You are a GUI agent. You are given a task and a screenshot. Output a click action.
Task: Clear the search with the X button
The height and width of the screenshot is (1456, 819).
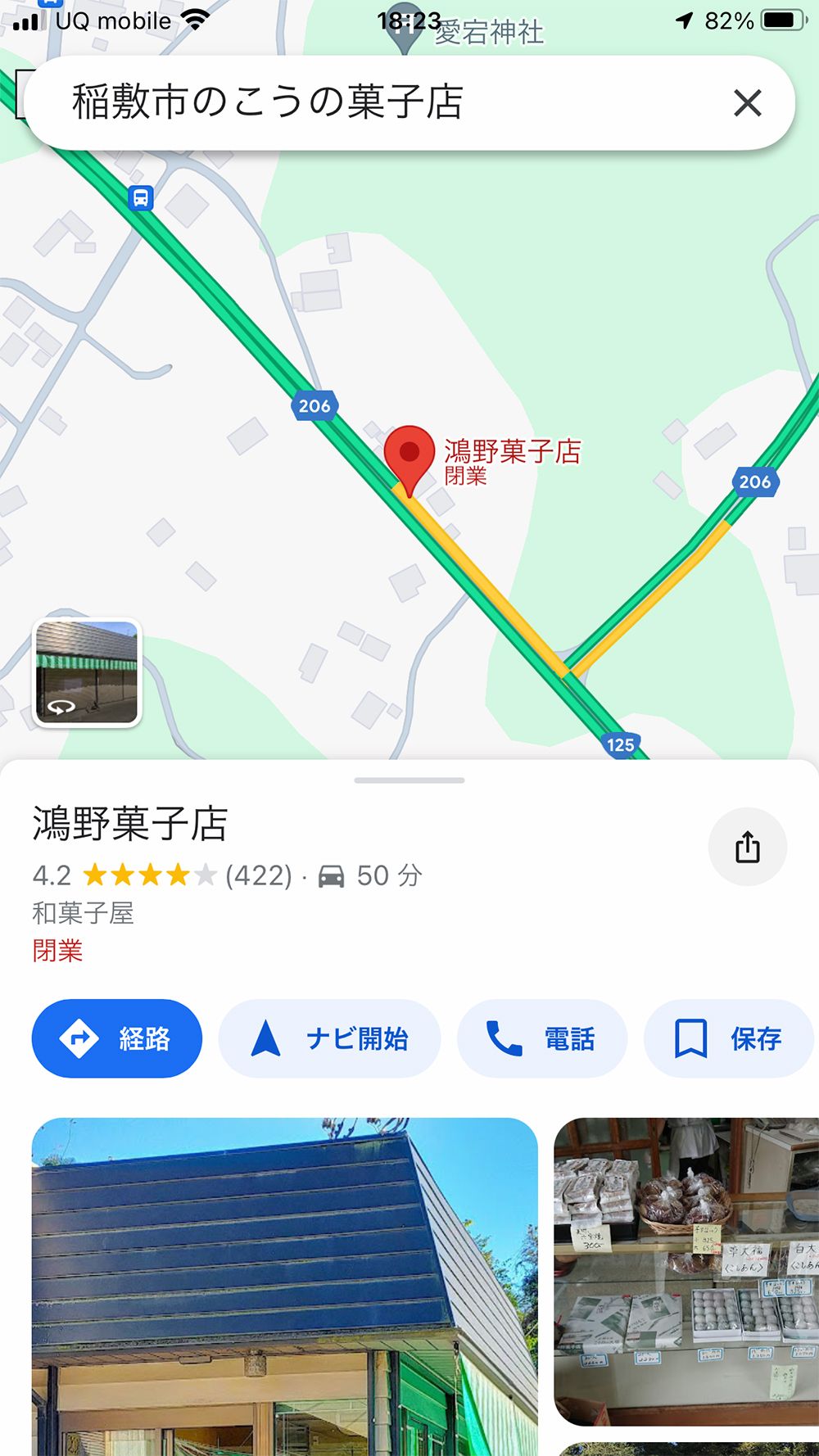coord(747,103)
